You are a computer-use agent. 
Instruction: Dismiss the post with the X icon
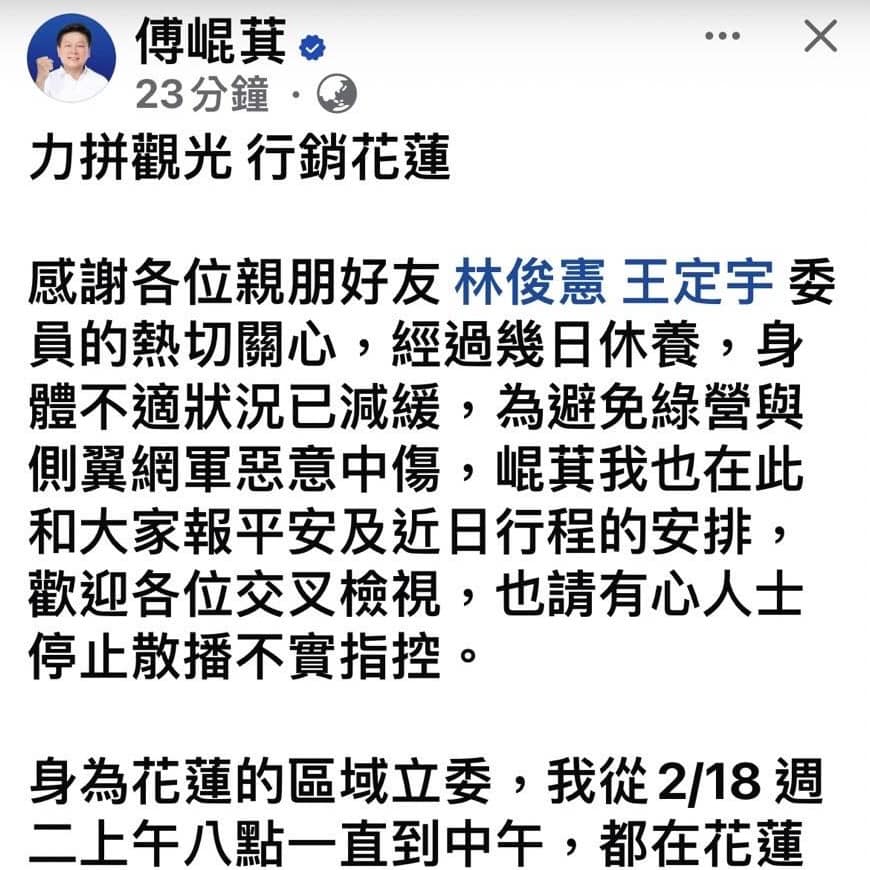click(820, 38)
